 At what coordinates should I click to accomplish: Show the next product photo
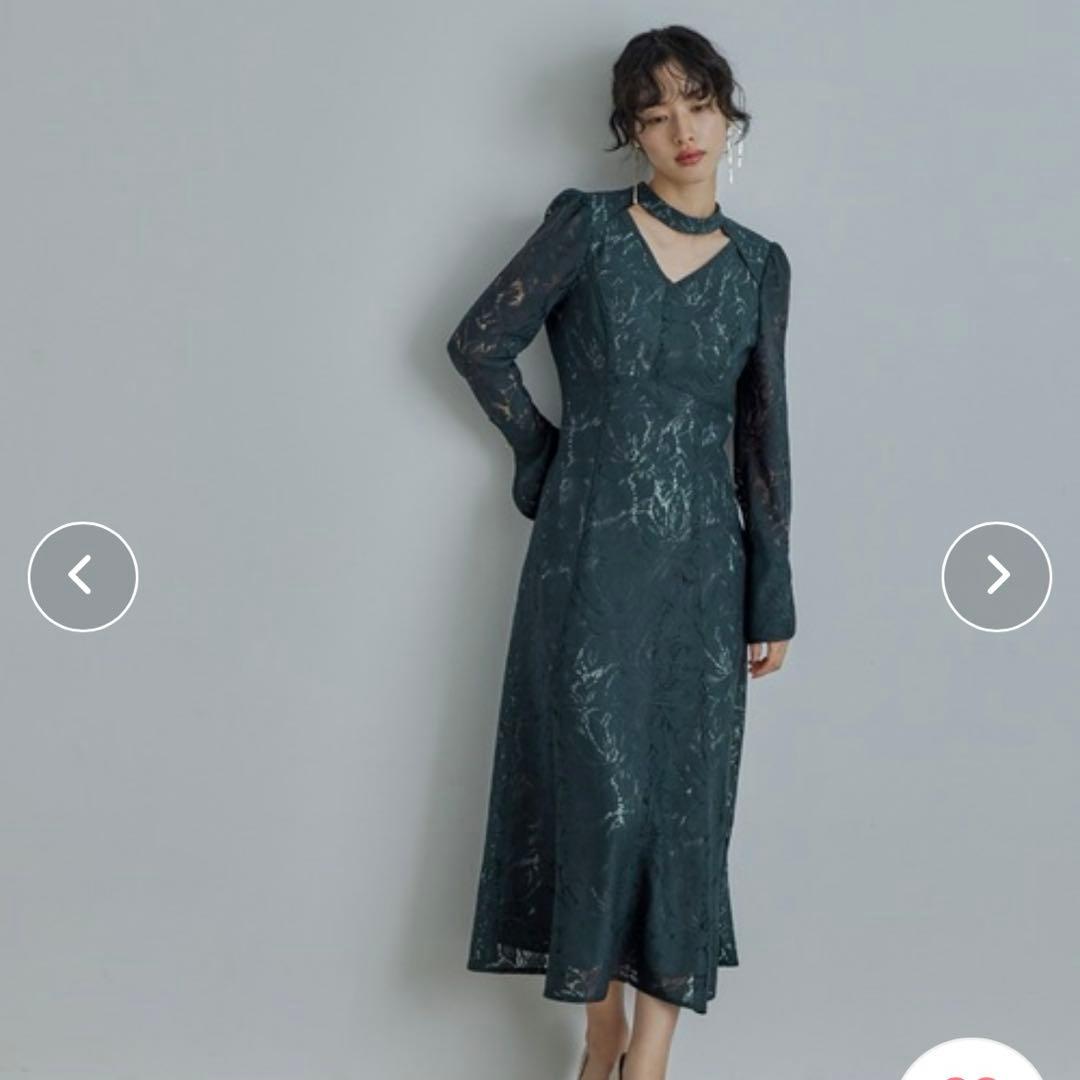[996, 576]
